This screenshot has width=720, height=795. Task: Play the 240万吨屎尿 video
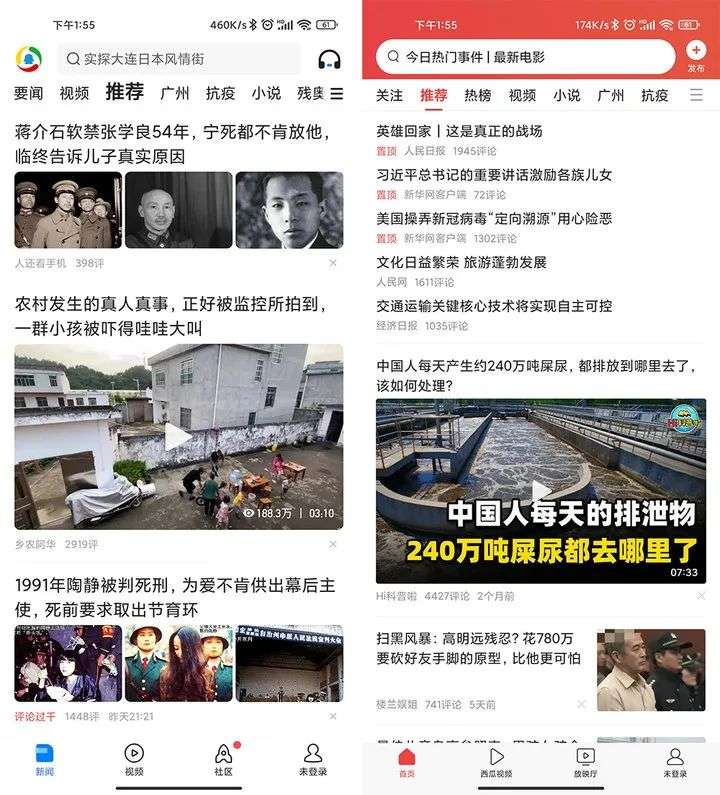point(540,491)
